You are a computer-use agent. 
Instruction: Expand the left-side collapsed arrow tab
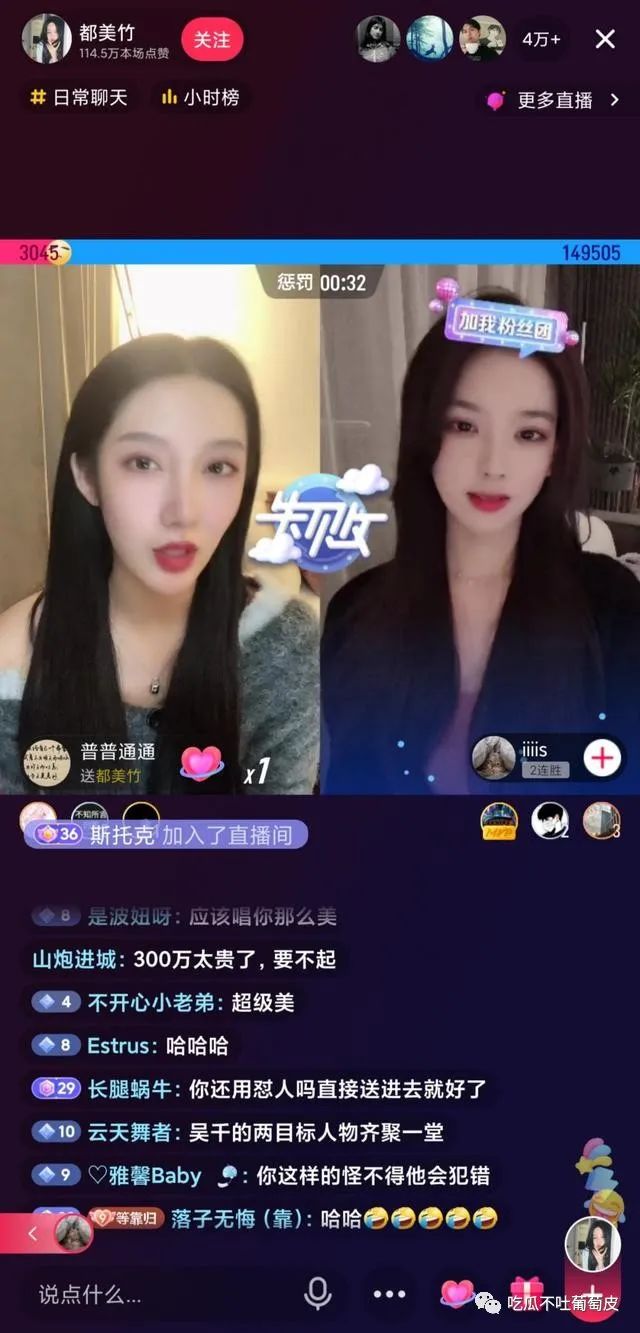point(32,1234)
